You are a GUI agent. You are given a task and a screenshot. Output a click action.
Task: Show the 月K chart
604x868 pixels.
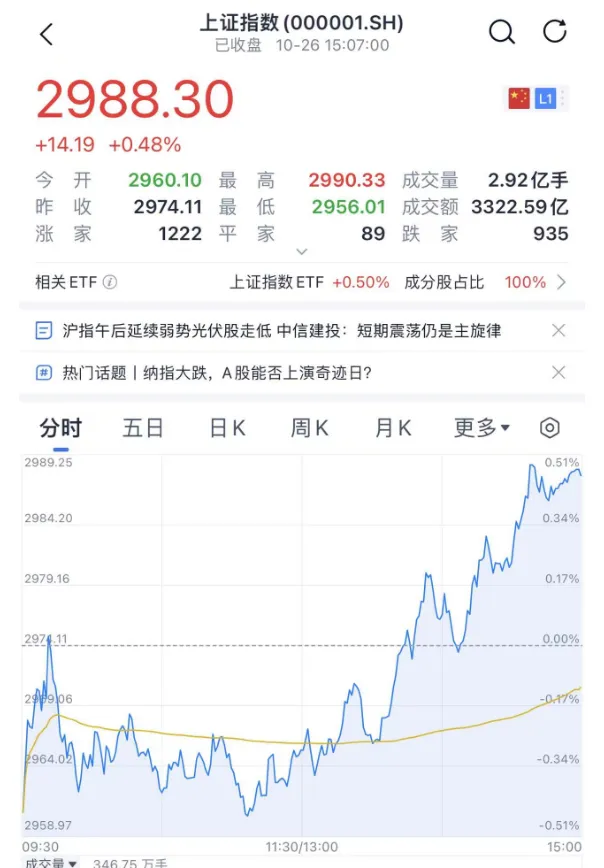point(392,428)
